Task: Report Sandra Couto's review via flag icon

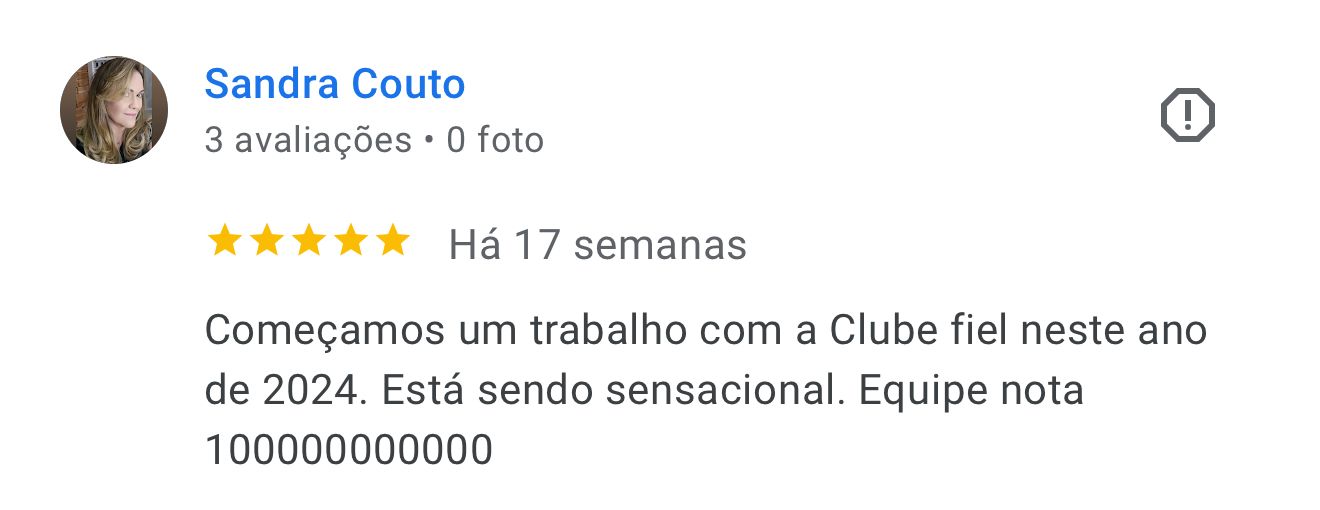Action: 1187,115
